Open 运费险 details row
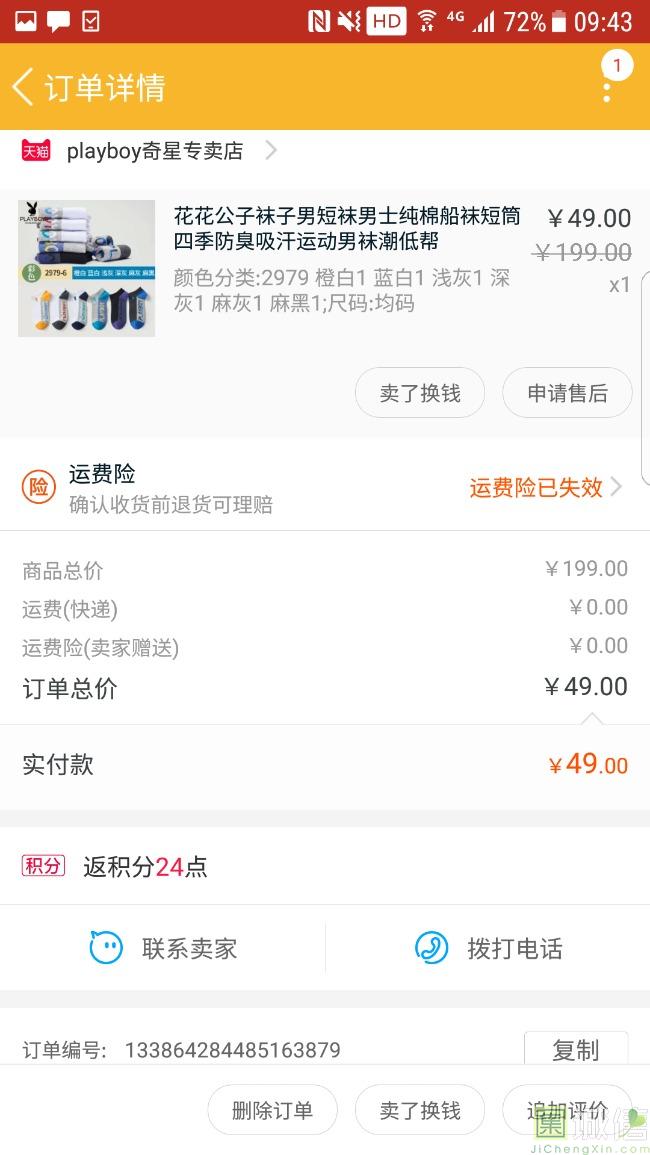650x1155 pixels. (x=325, y=487)
